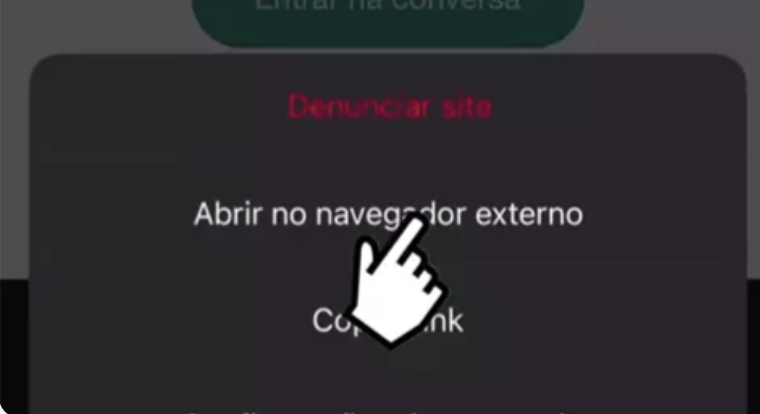760x414 pixels.
Task: Tap the Copiar link option
Action: [x=388, y=322]
